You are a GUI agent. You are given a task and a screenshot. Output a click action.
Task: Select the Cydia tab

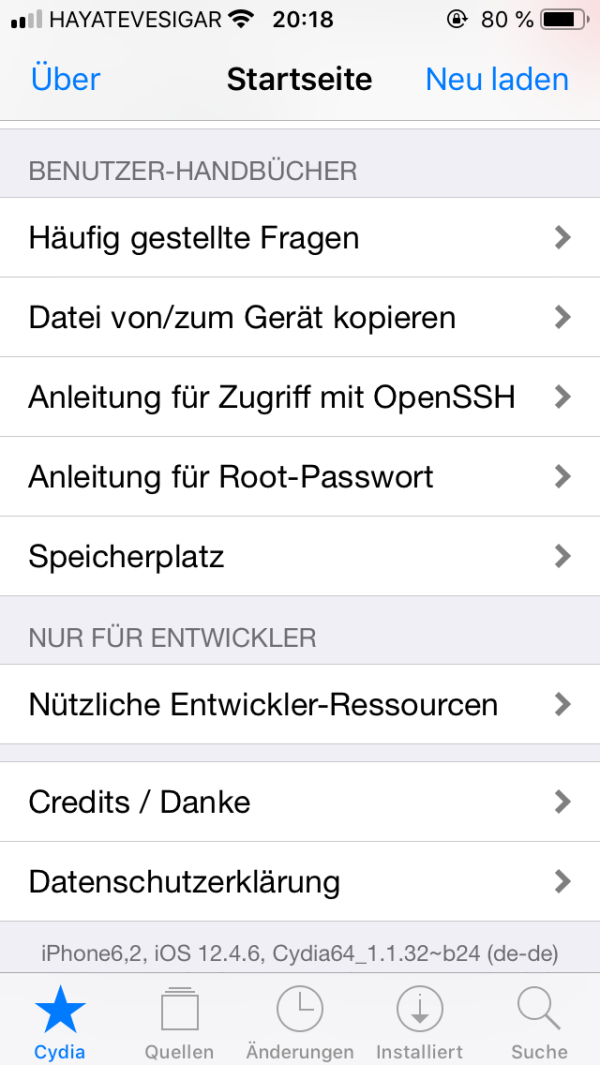60,1022
